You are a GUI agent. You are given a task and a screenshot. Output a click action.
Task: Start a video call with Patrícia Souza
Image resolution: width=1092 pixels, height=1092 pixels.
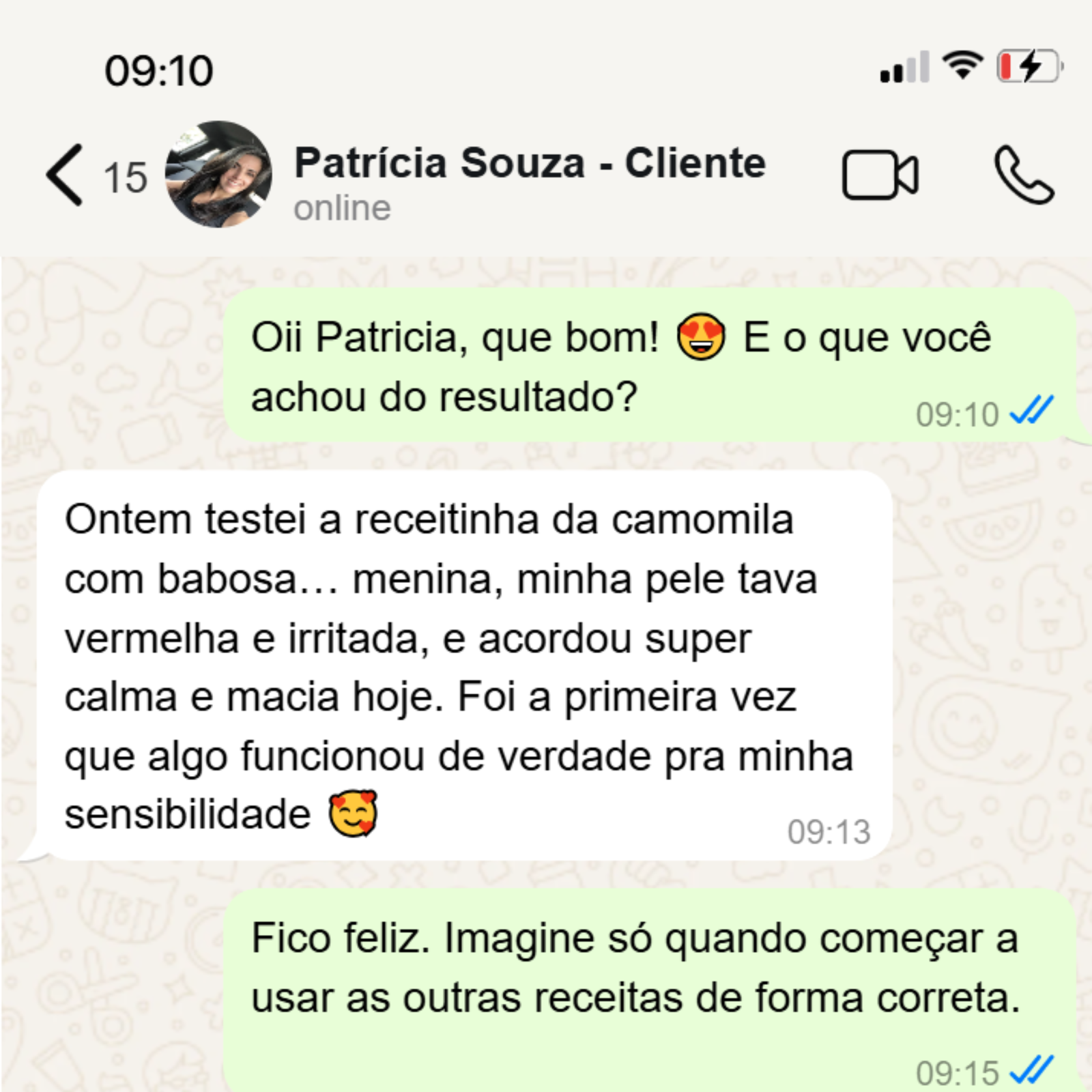click(x=879, y=175)
